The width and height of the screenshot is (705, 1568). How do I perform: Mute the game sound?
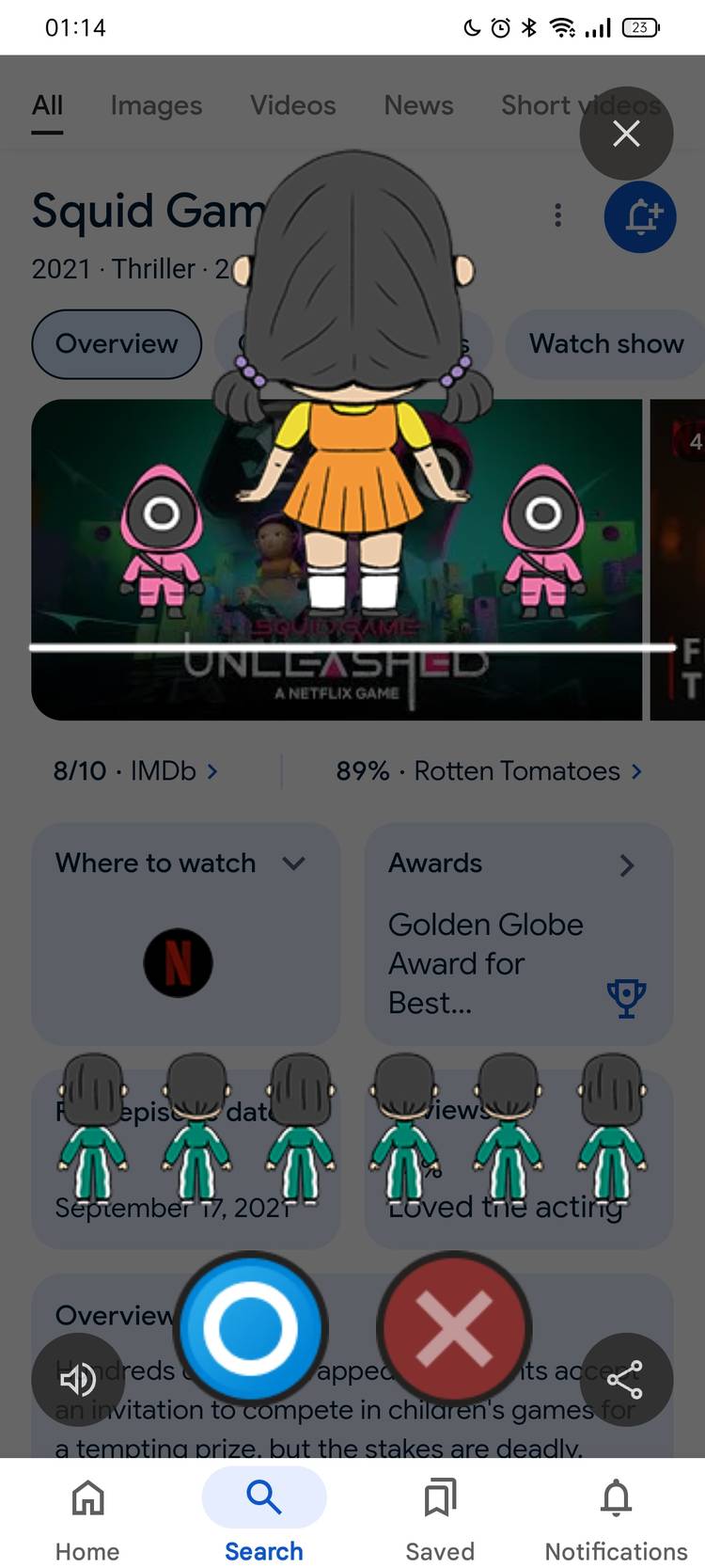78,1379
